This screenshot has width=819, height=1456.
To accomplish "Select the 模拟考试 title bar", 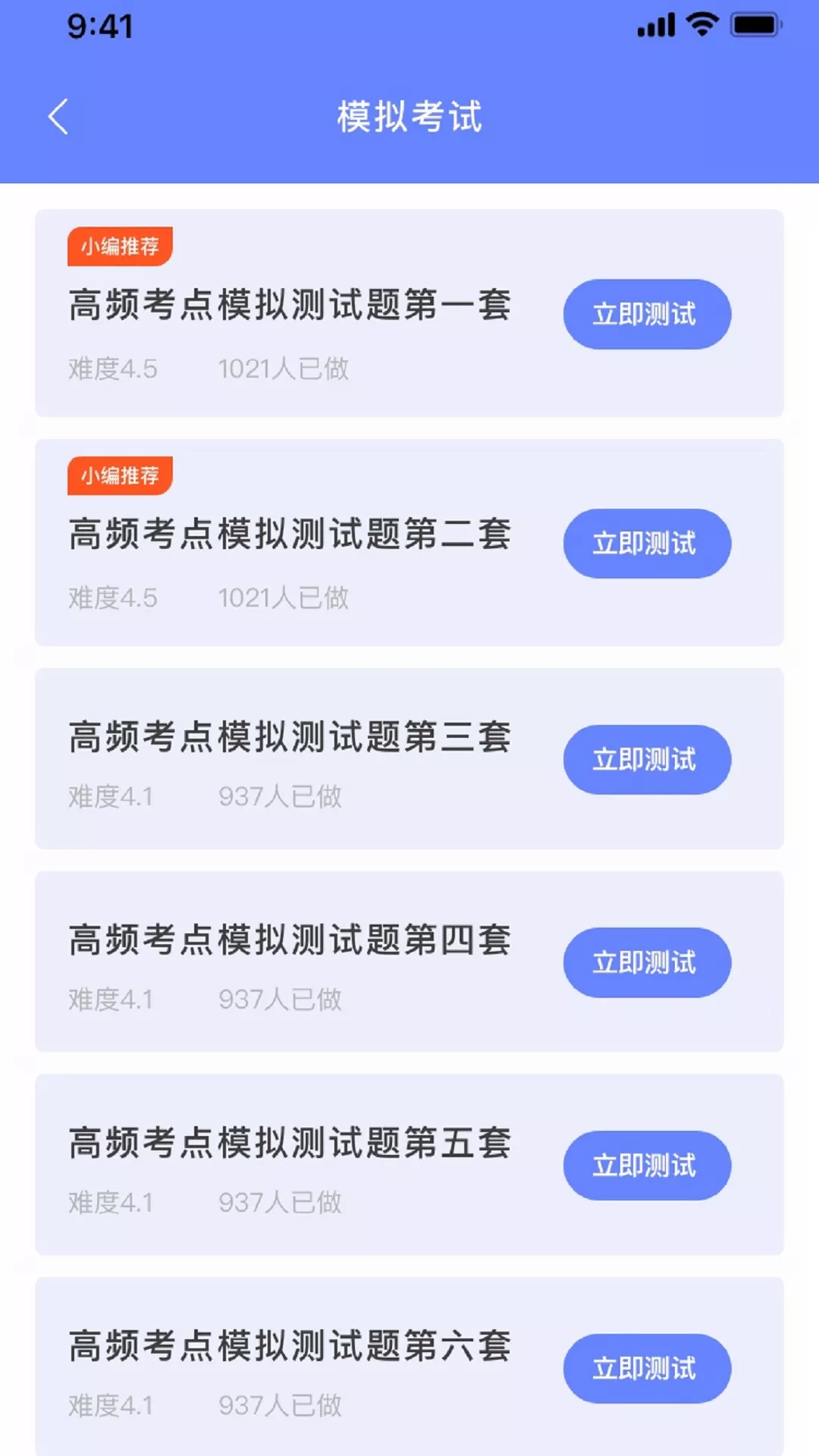I will pos(409,118).
